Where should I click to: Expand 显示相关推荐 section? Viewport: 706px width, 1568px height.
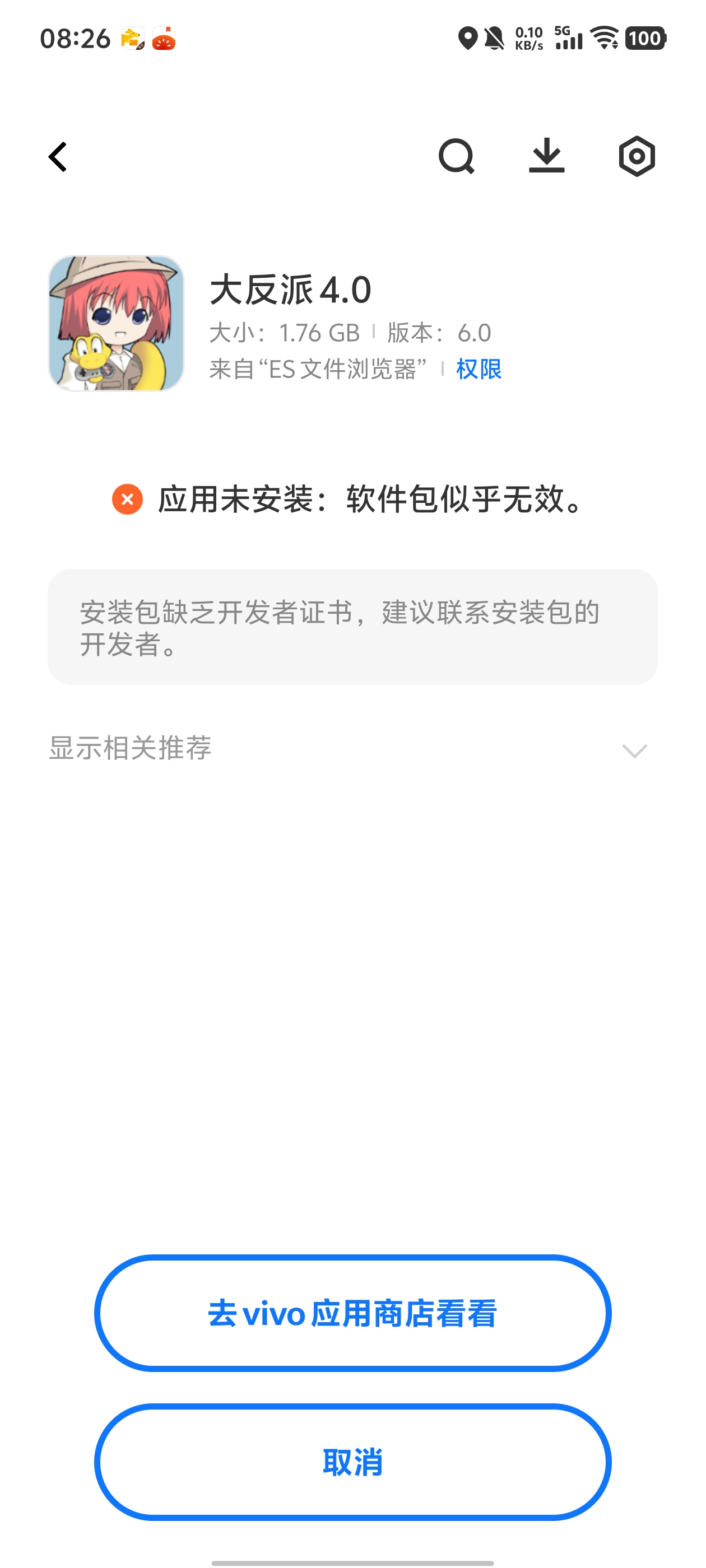coord(352,748)
